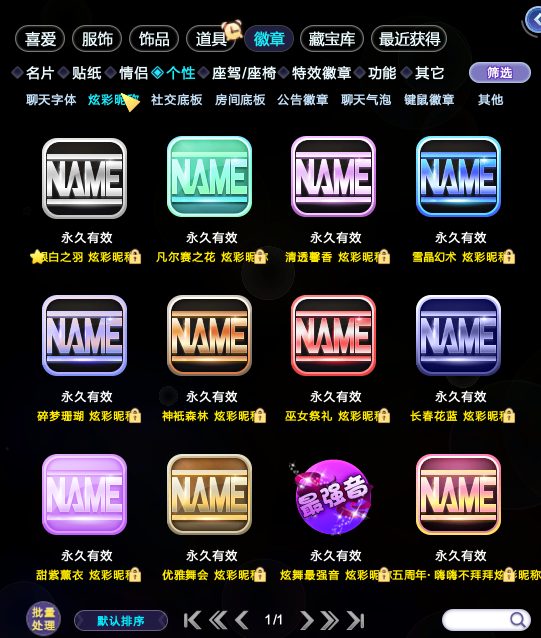Select the 聊天字体 subcategory
Viewport: 541px width, 638px height.
pos(51,100)
